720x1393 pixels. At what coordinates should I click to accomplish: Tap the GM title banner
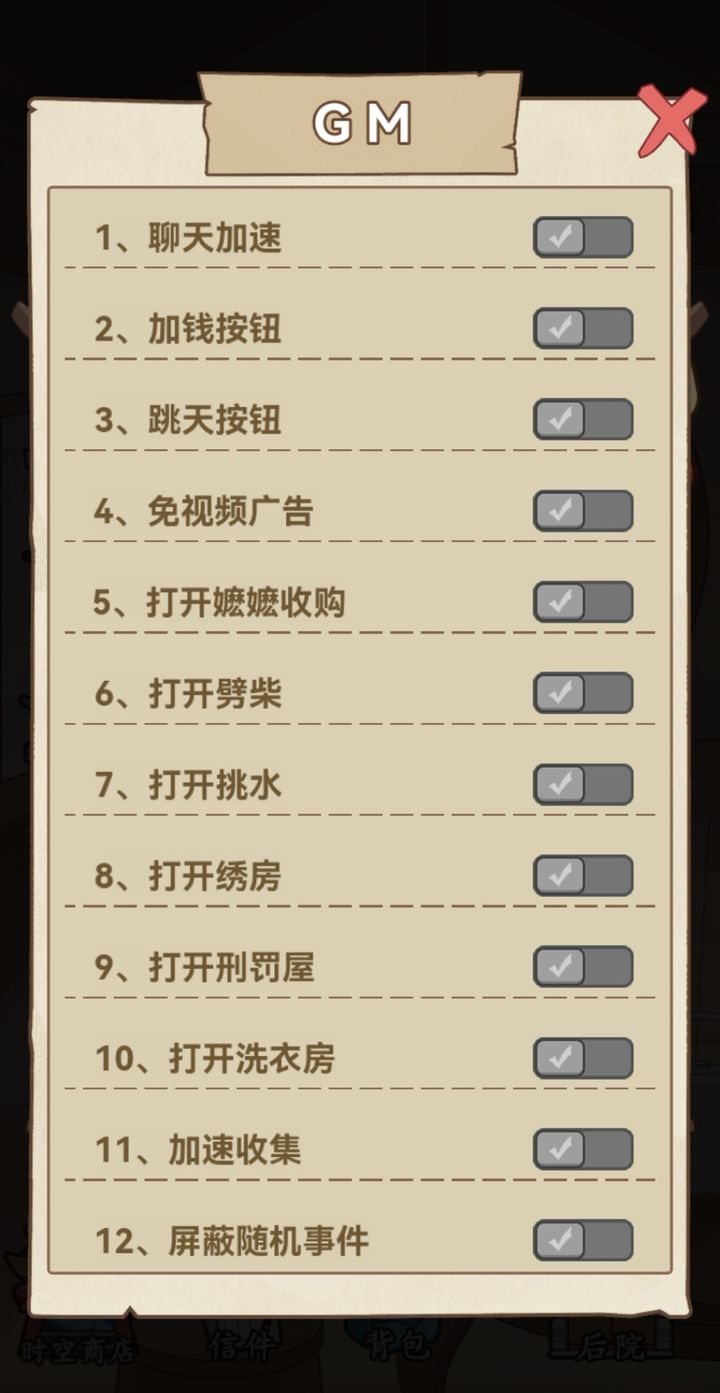coord(360,122)
